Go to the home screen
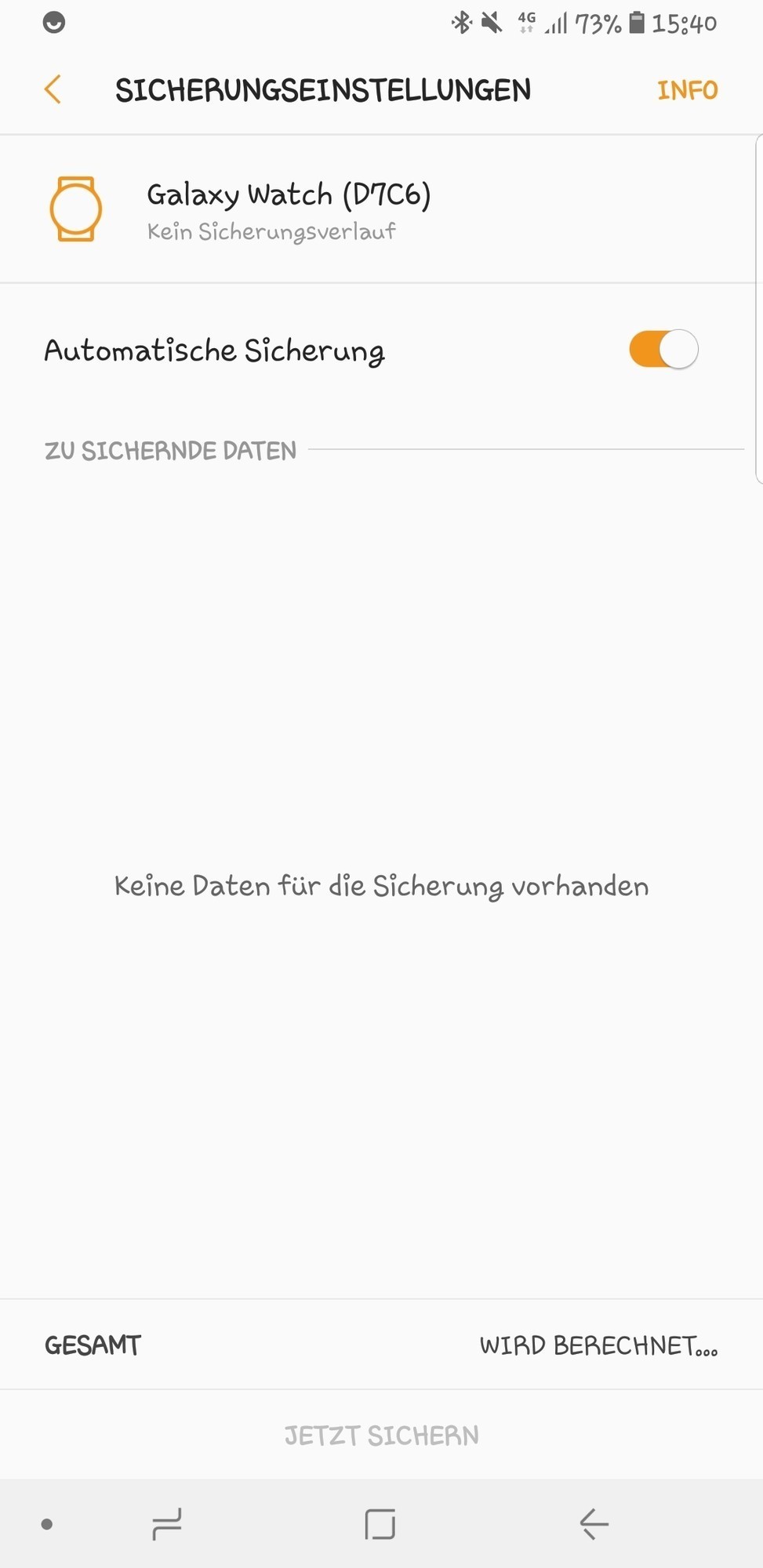This screenshot has width=763, height=1568. [x=380, y=1525]
